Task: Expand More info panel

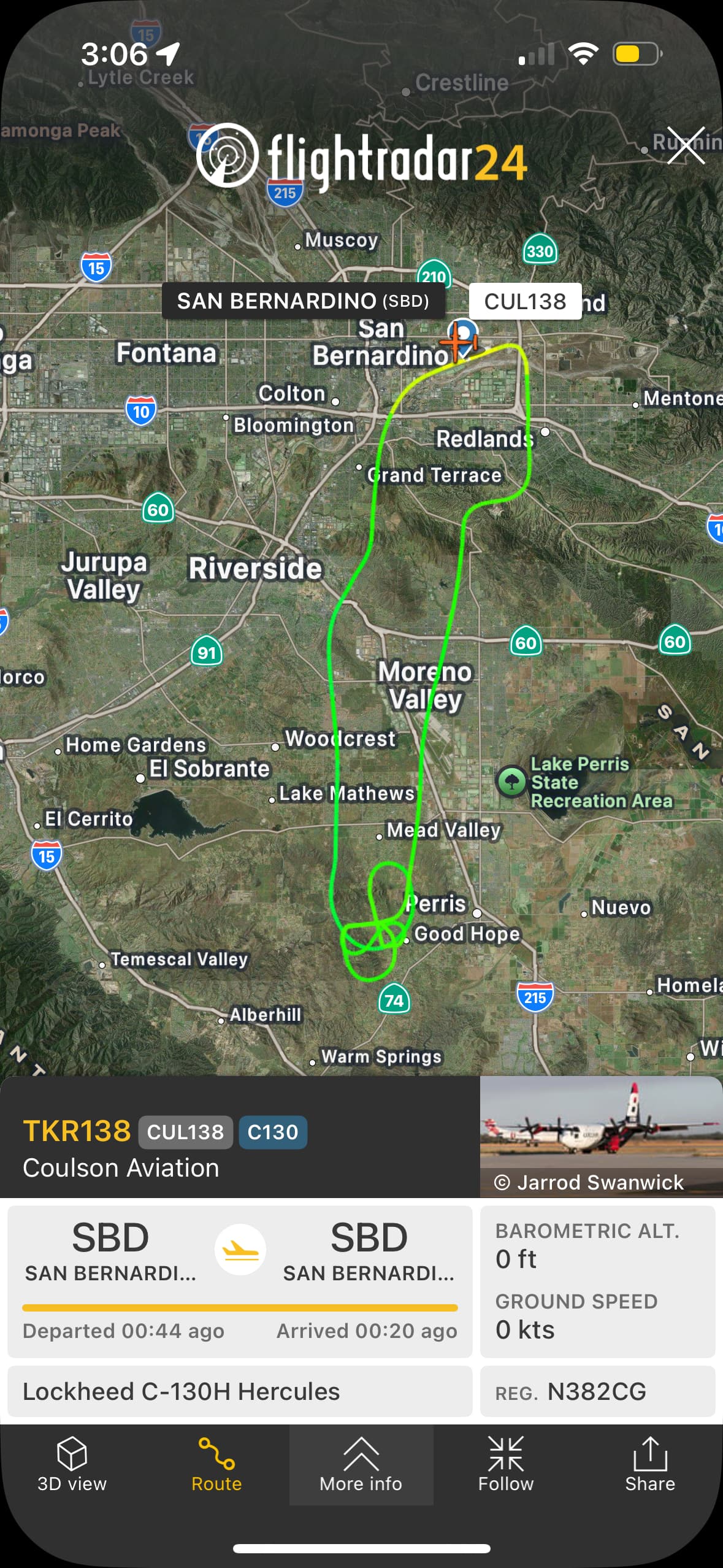Action: click(361, 1466)
